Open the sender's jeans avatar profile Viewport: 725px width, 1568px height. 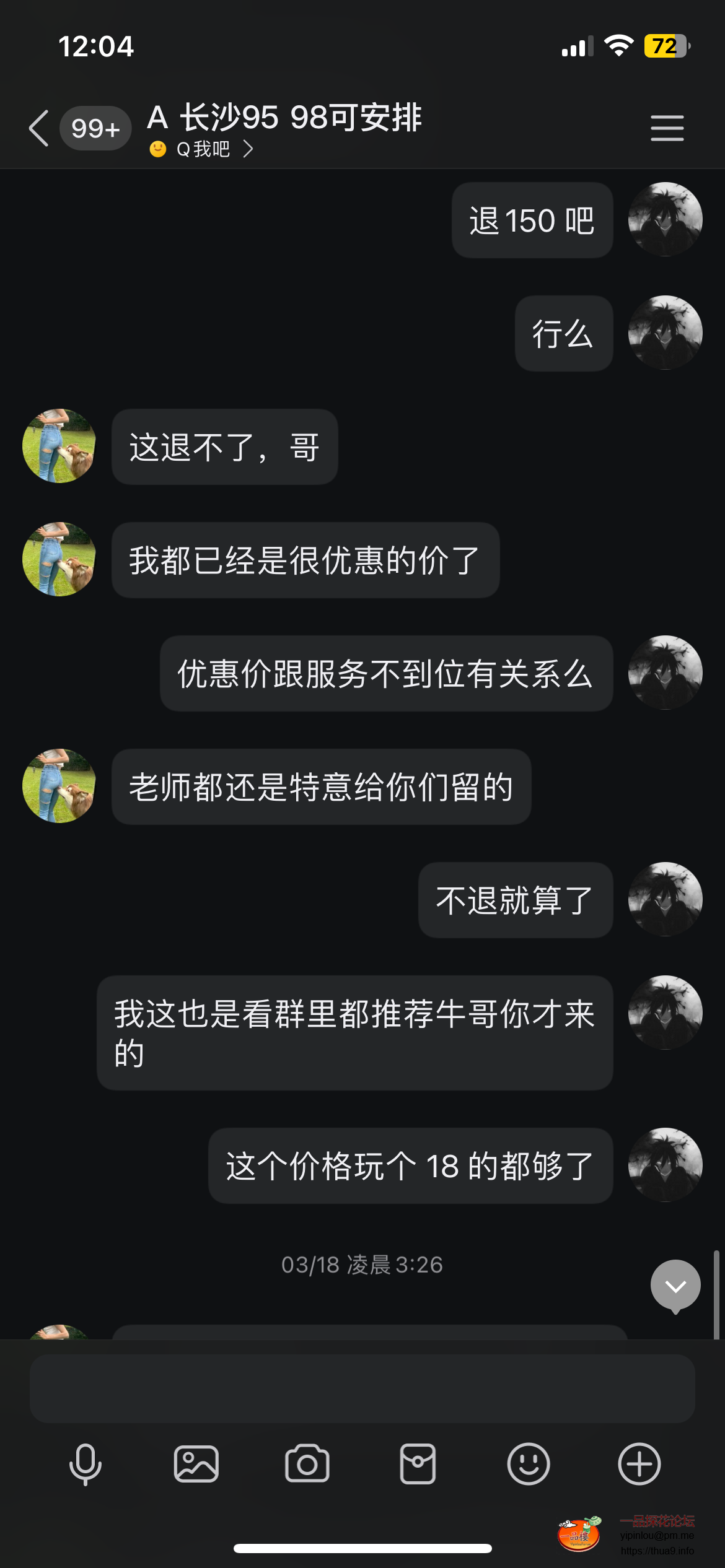58,446
